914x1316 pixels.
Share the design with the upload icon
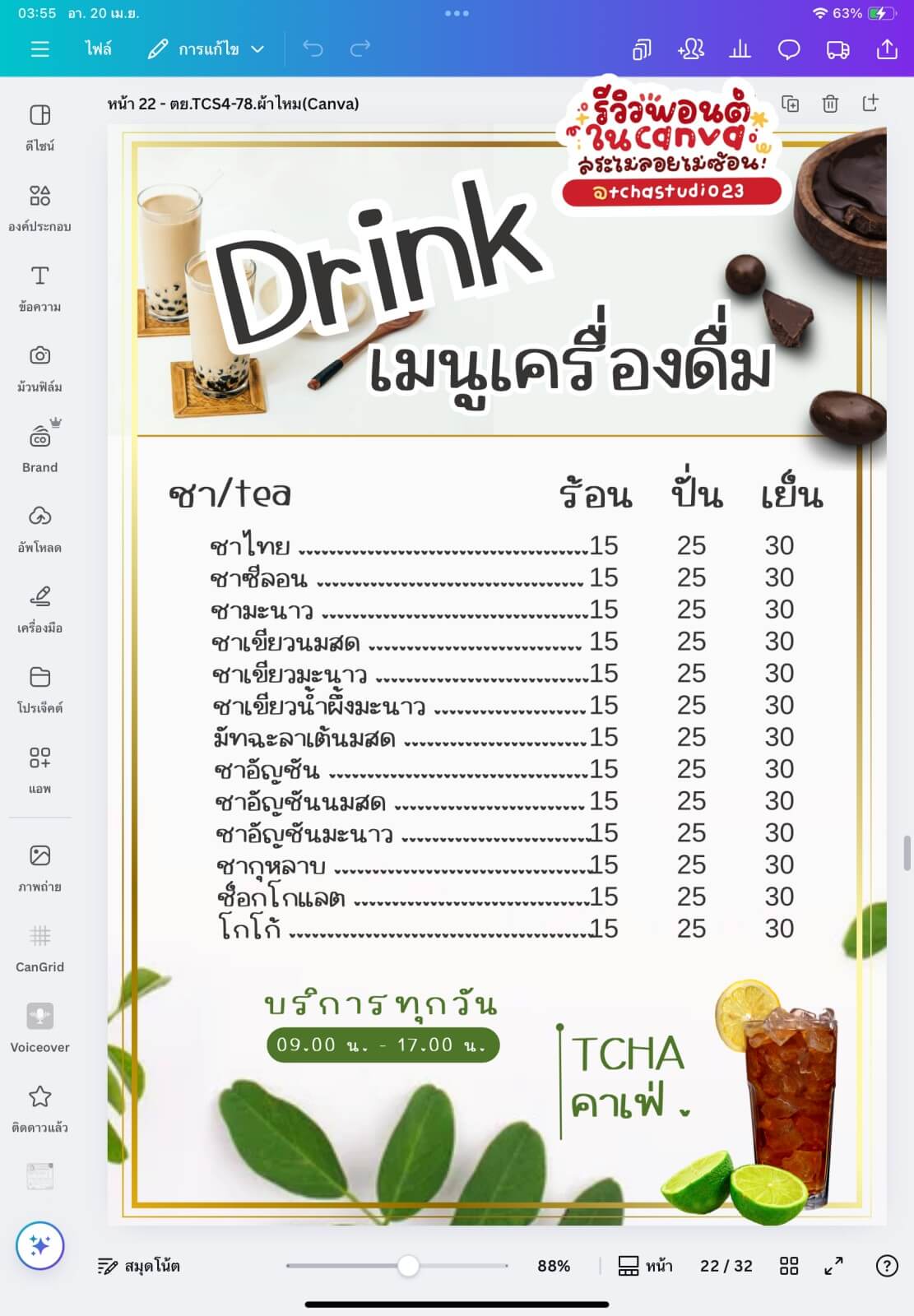tap(887, 49)
